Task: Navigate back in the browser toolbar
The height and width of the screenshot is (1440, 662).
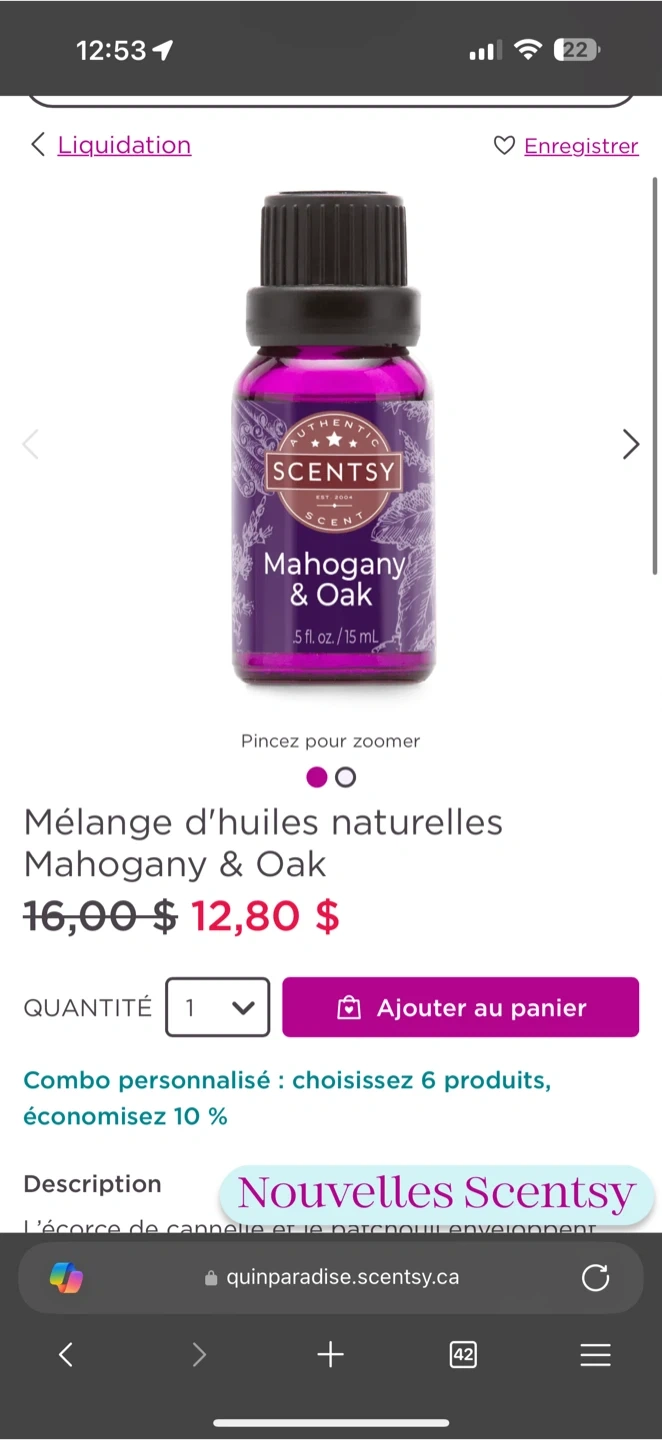Action: coord(66,1355)
